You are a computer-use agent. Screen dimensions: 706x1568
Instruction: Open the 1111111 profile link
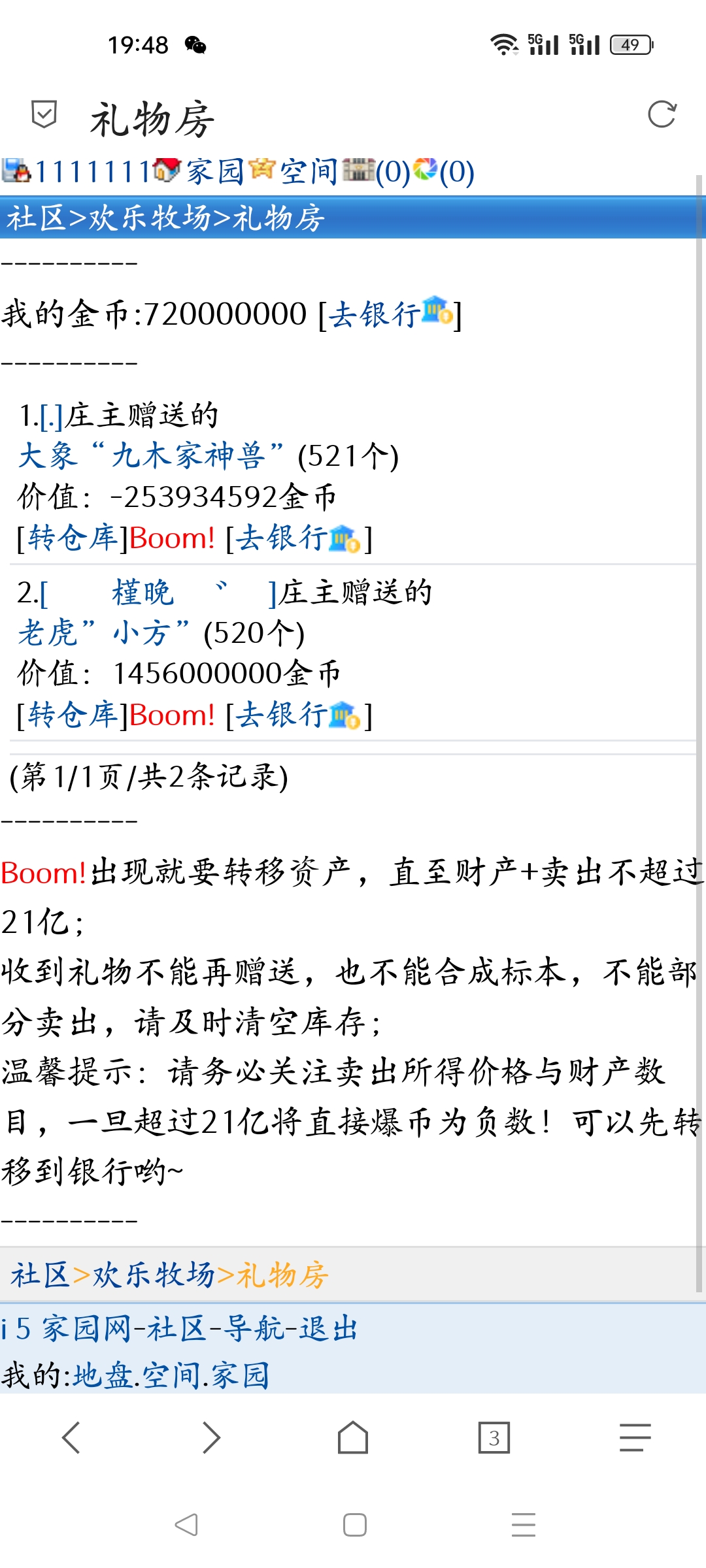[x=92, y=172]
